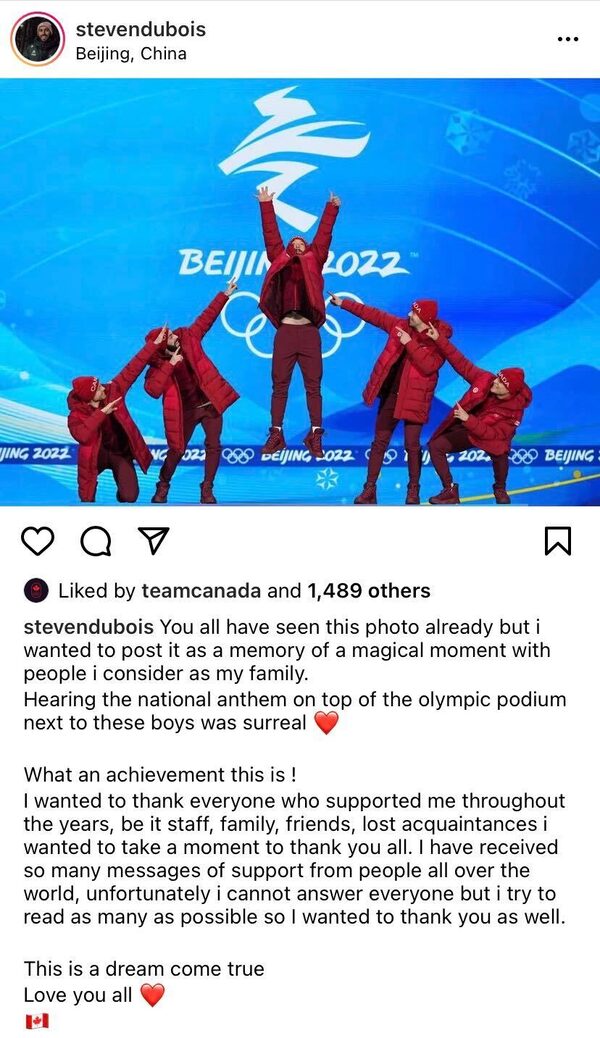This screenshot has height=1038, width=600.
Task: Open stevendubois profile picture in header
Action: tap(38, 40)
